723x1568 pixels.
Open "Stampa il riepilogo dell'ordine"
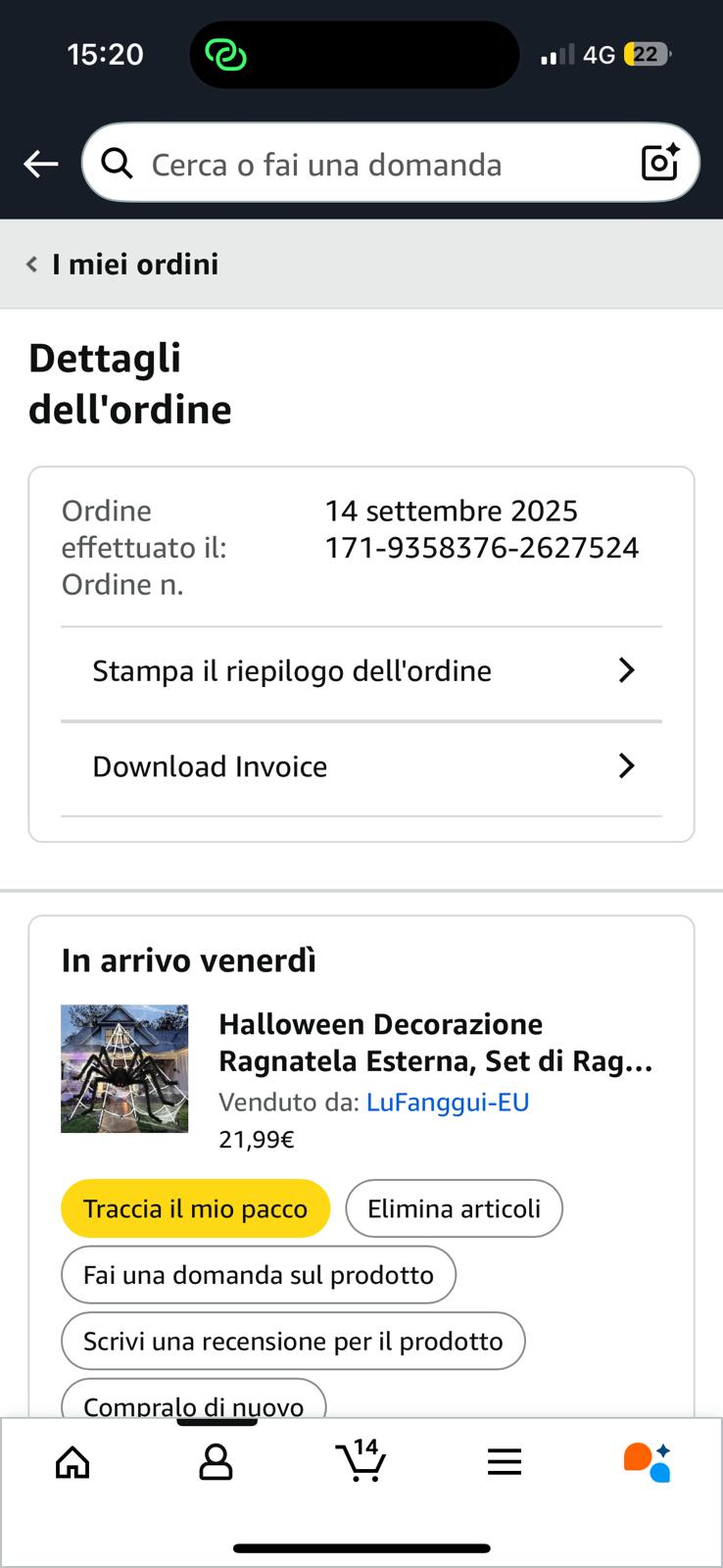pos(361,671)
